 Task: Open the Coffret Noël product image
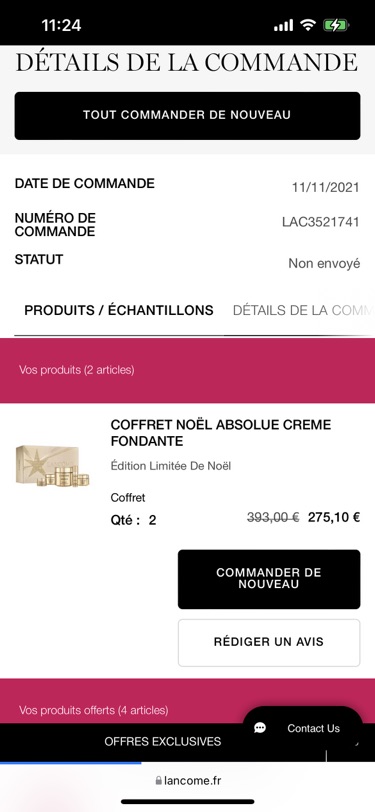click(x=52, y=466)
